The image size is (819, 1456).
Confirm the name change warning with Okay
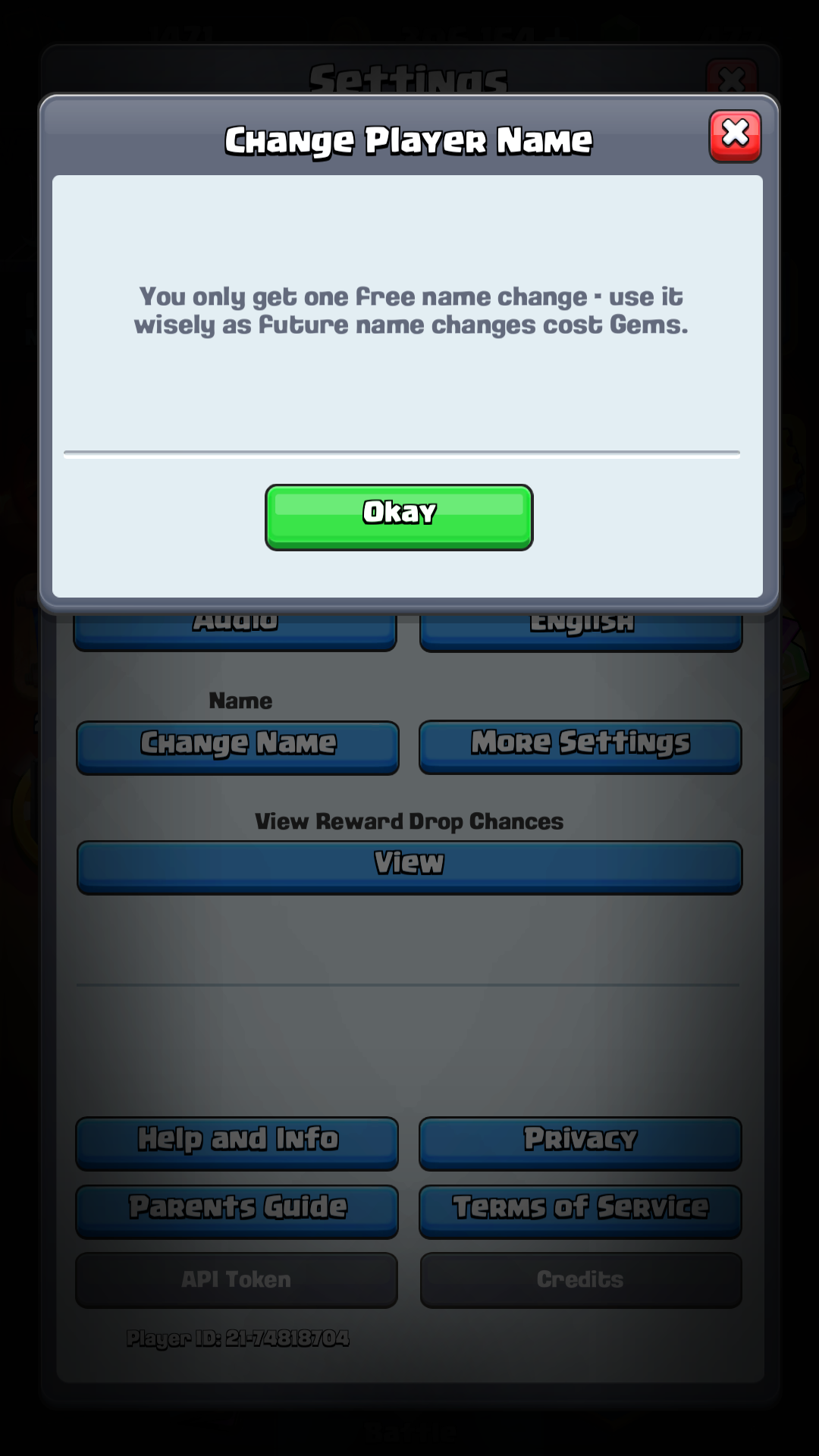pyautogui.click(x=399, y=517)
